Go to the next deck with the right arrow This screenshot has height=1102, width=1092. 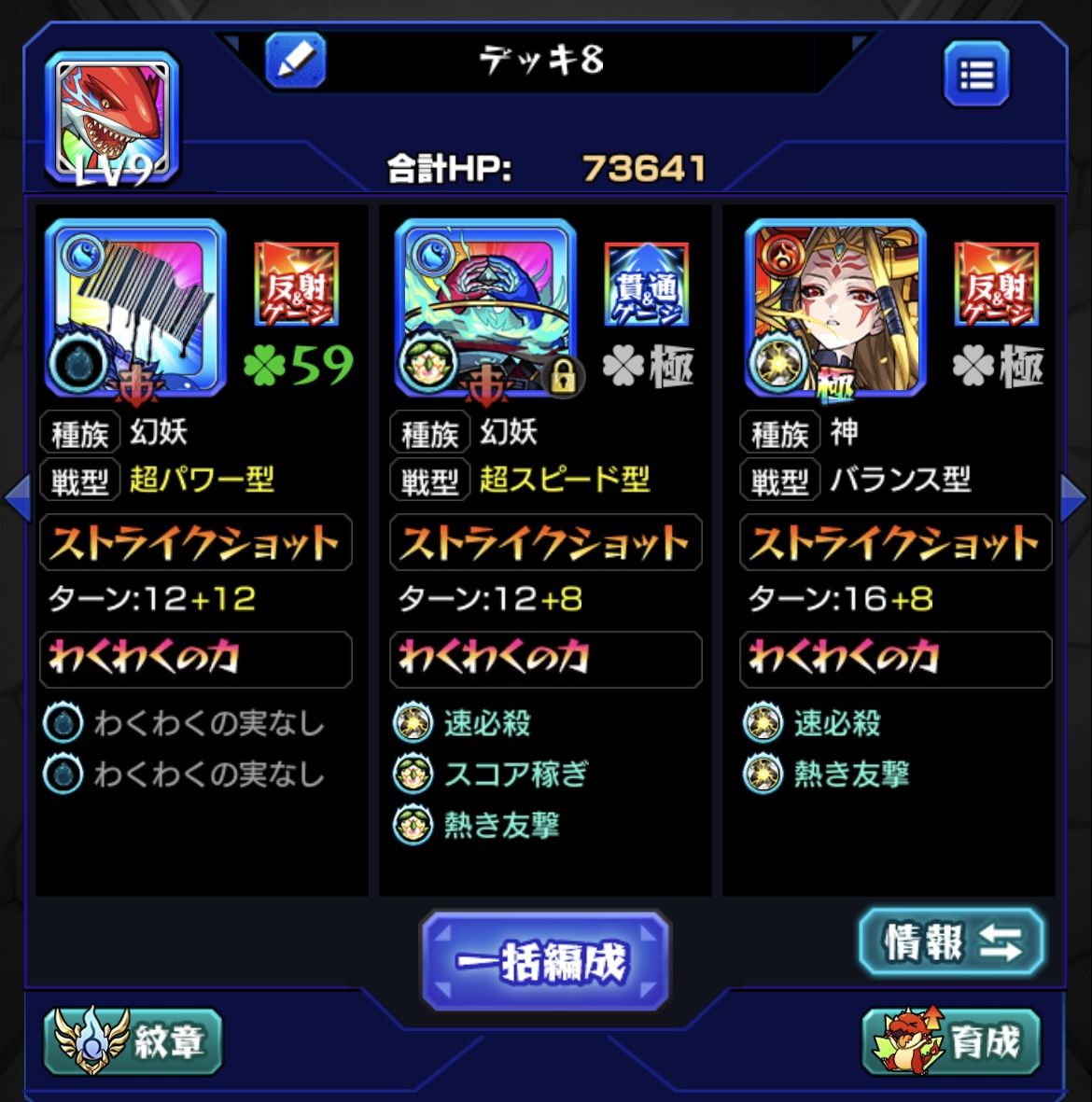pyautogui.click(x=1074, y=497)
